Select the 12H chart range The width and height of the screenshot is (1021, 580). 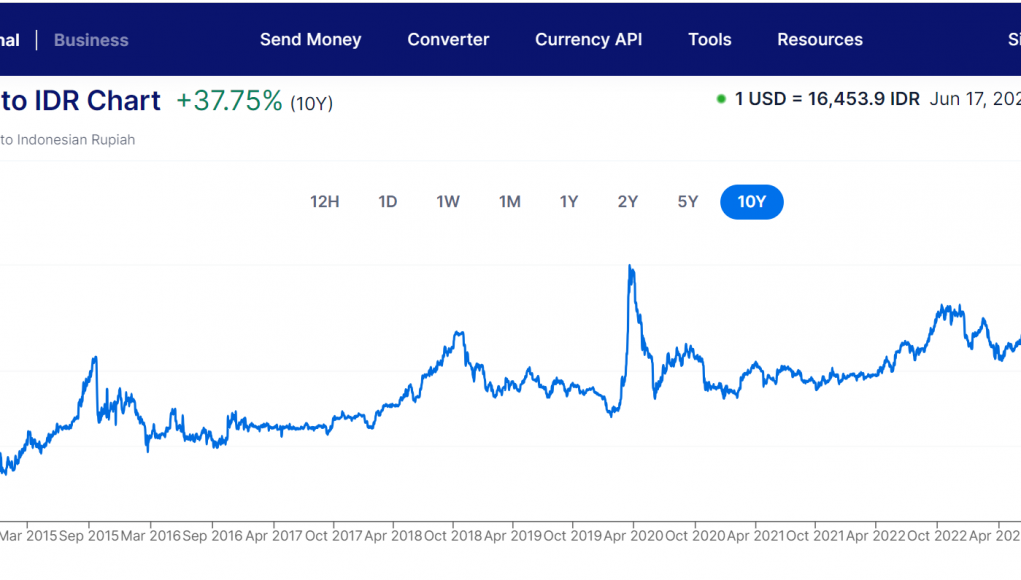[325, 202]
